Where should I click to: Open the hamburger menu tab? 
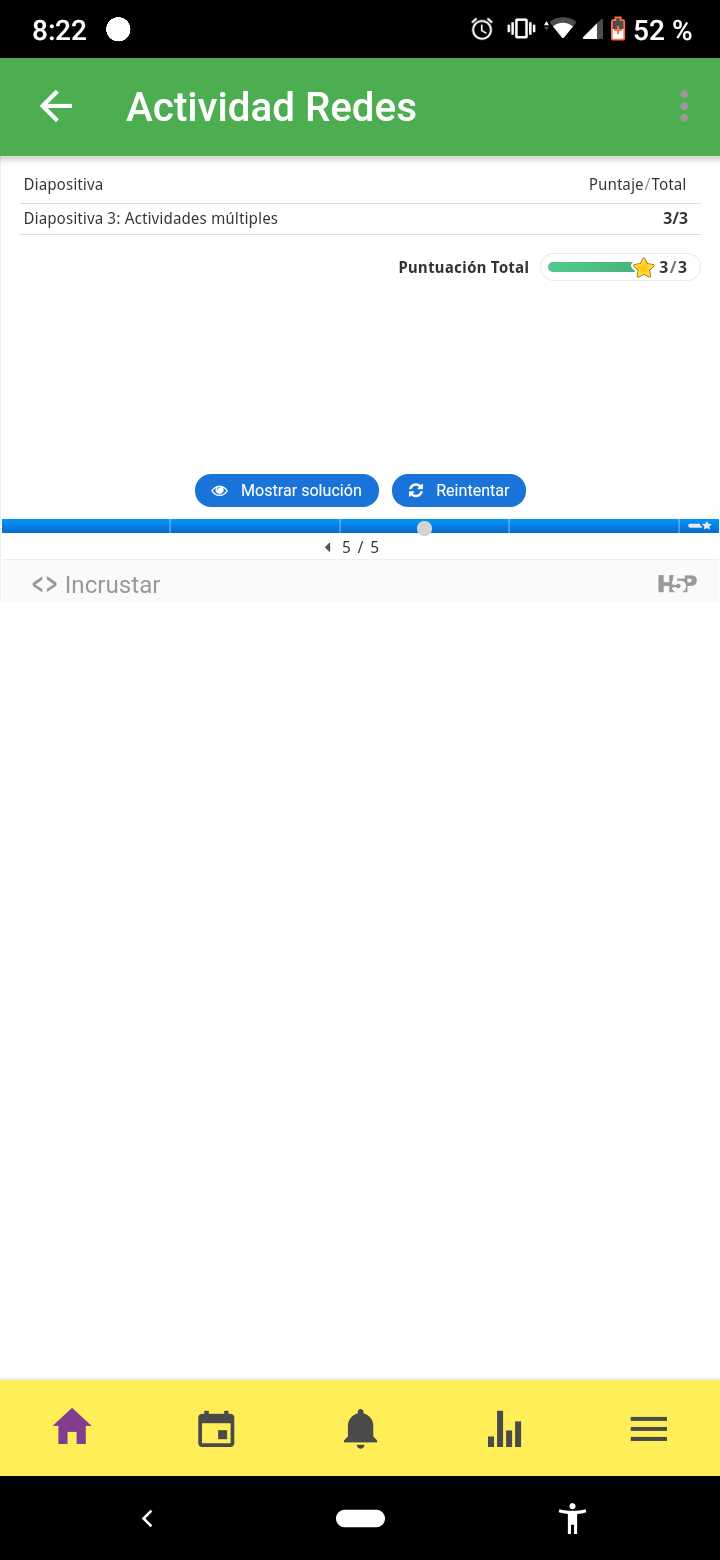point(648,1428)
